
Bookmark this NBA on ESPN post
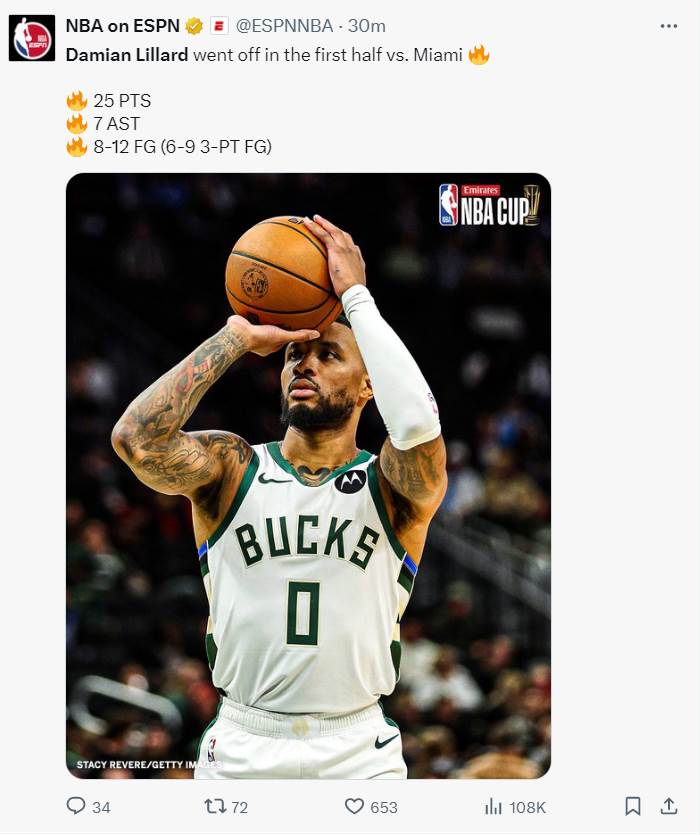(x=632, y=806)
